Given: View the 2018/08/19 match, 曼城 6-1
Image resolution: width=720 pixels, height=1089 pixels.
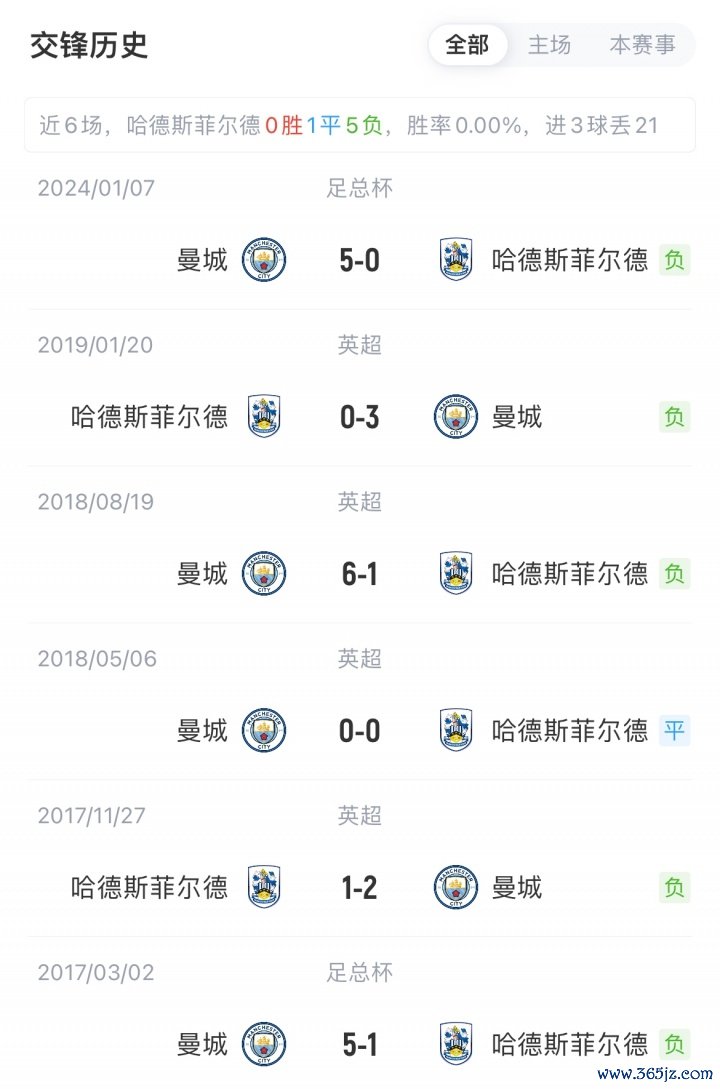Looking at the screenshot, I should tap(360, 574).
